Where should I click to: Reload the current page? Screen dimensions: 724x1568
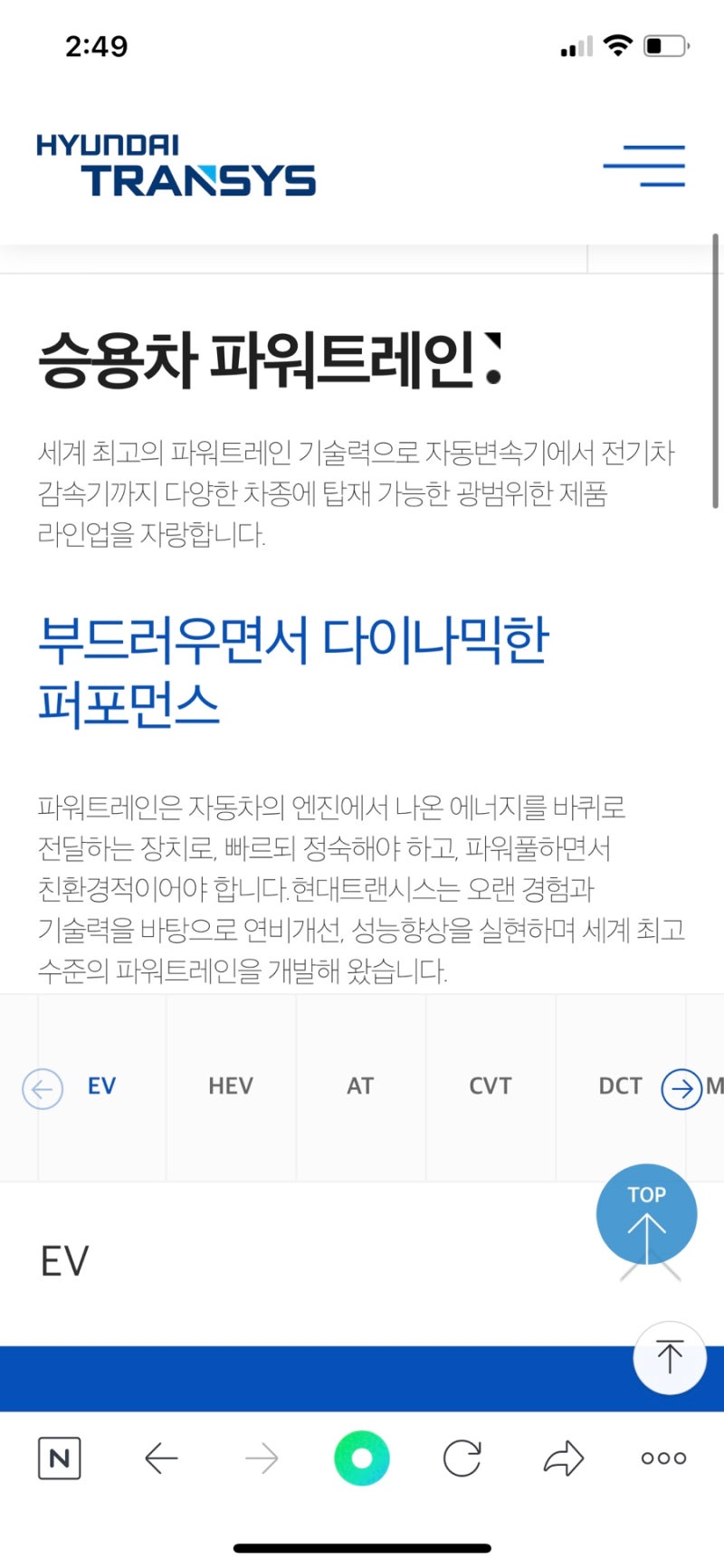[462, 1458]
